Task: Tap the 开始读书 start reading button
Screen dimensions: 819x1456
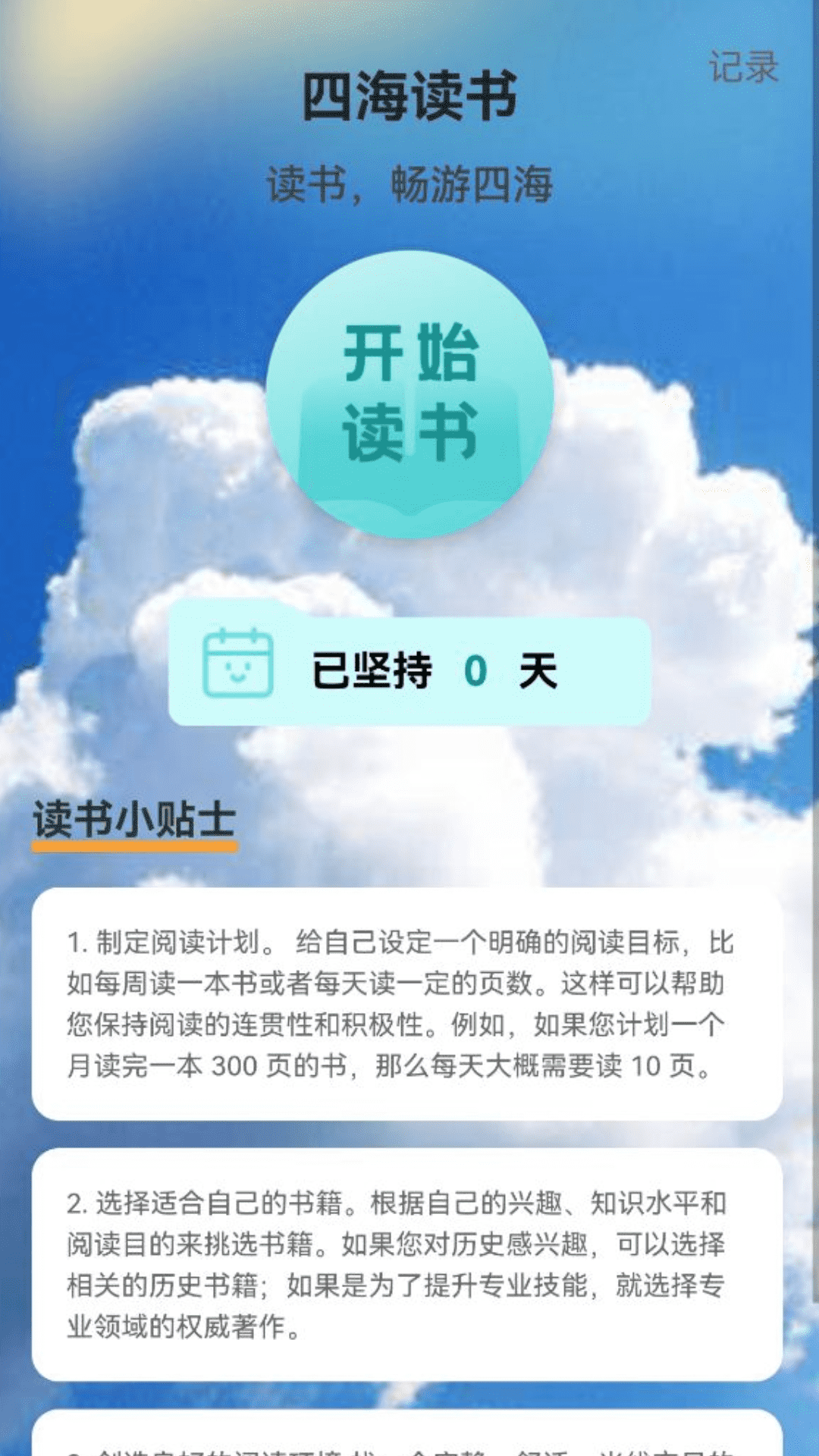Action: click(x=409, y=394)
